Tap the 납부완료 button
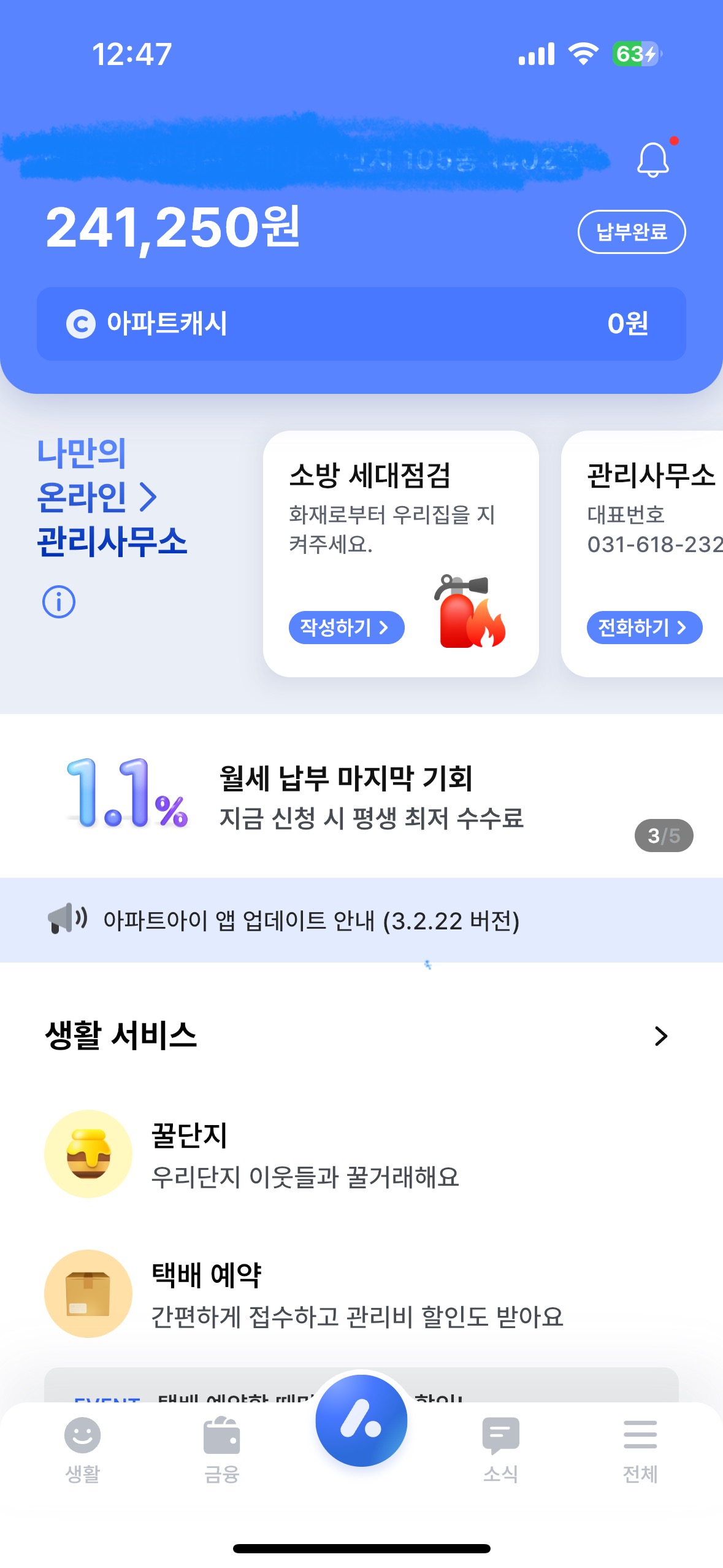This screenshot has height=1568, width=723. (631, 232)
